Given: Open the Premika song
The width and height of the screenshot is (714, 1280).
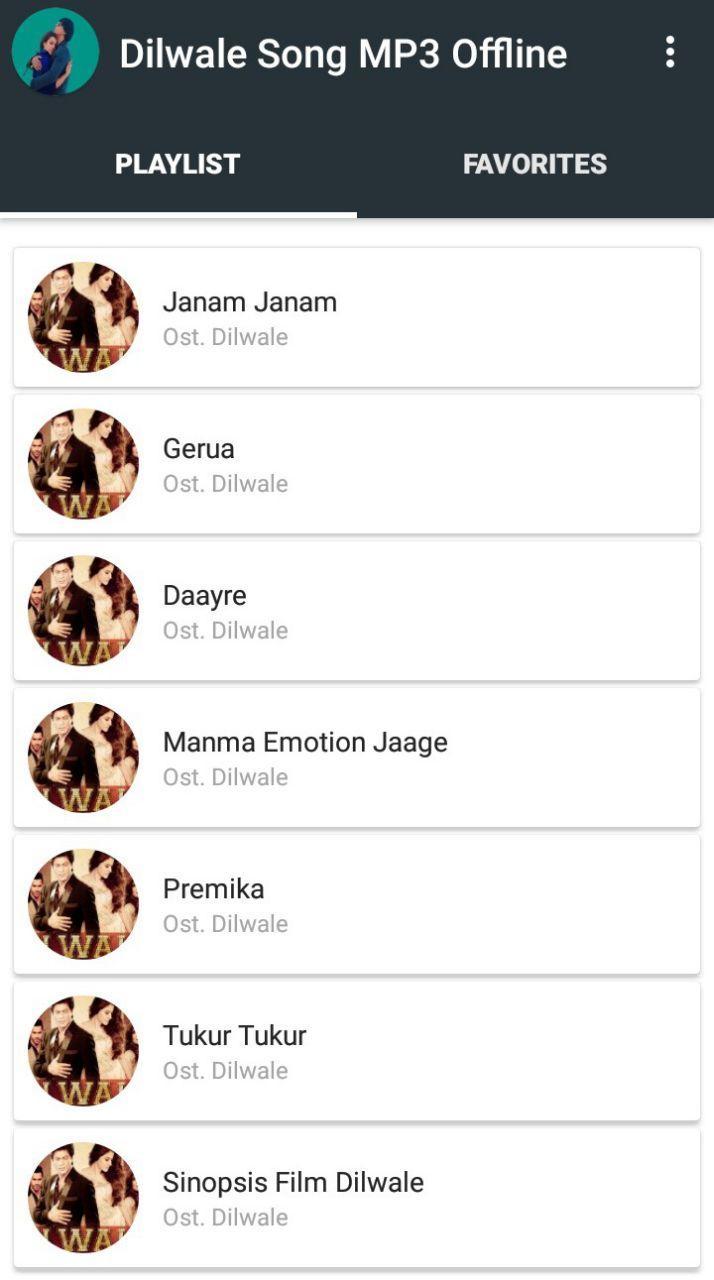Looking at the screenshot, I should tap(356, 904).
